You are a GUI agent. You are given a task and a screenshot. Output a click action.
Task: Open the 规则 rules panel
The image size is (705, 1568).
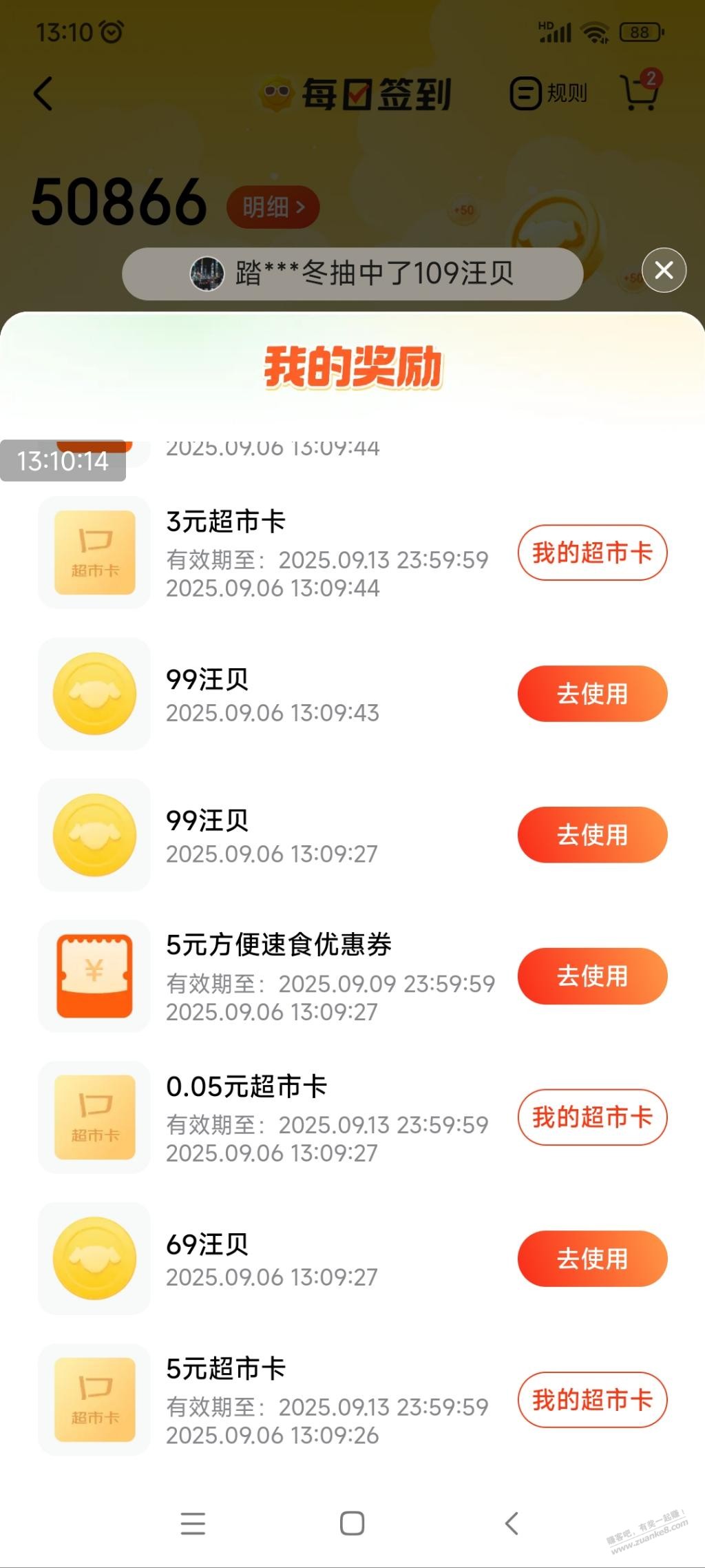coord(547,94)
